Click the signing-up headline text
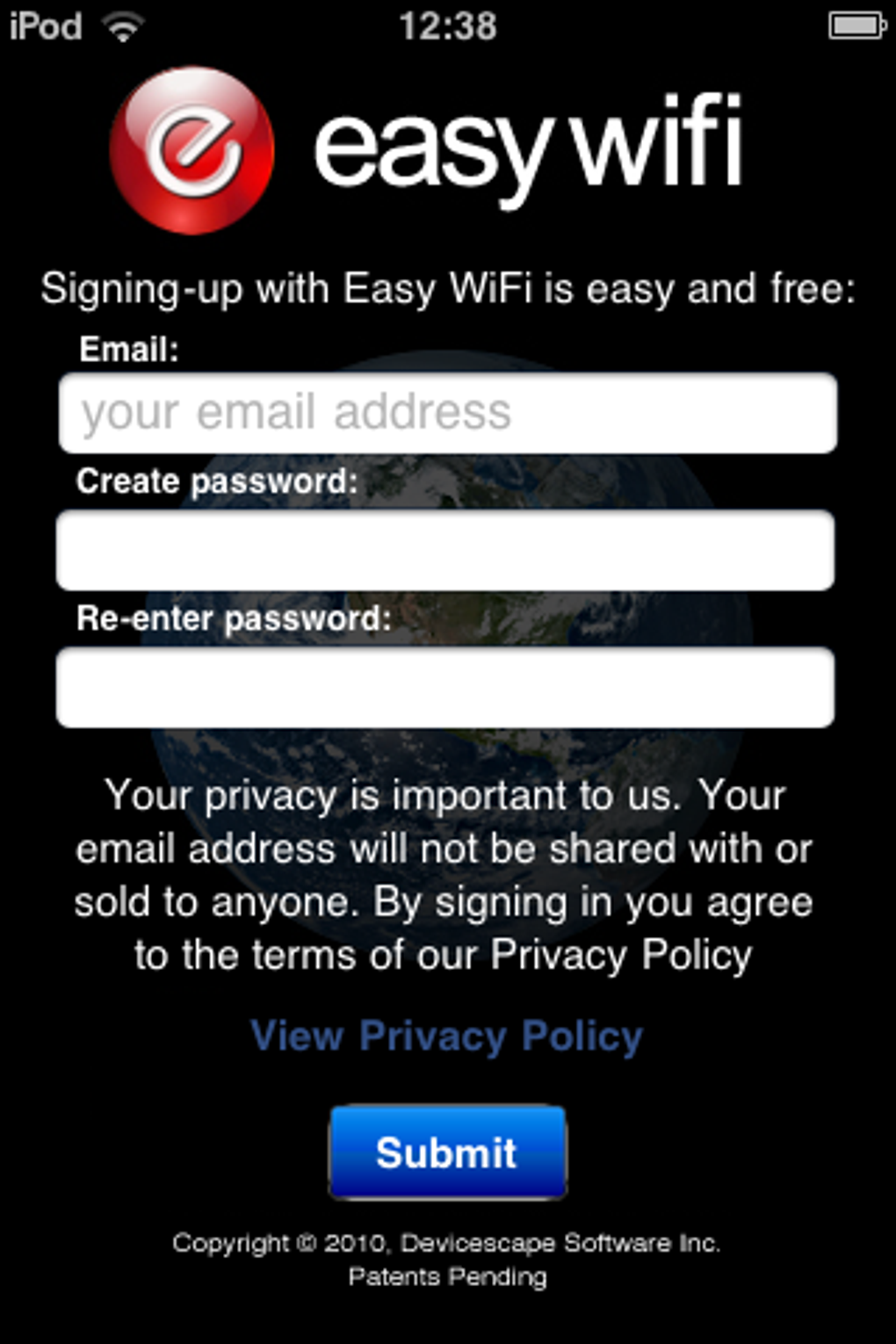This screenshot has height=1344, width=896. click(448, 285)
